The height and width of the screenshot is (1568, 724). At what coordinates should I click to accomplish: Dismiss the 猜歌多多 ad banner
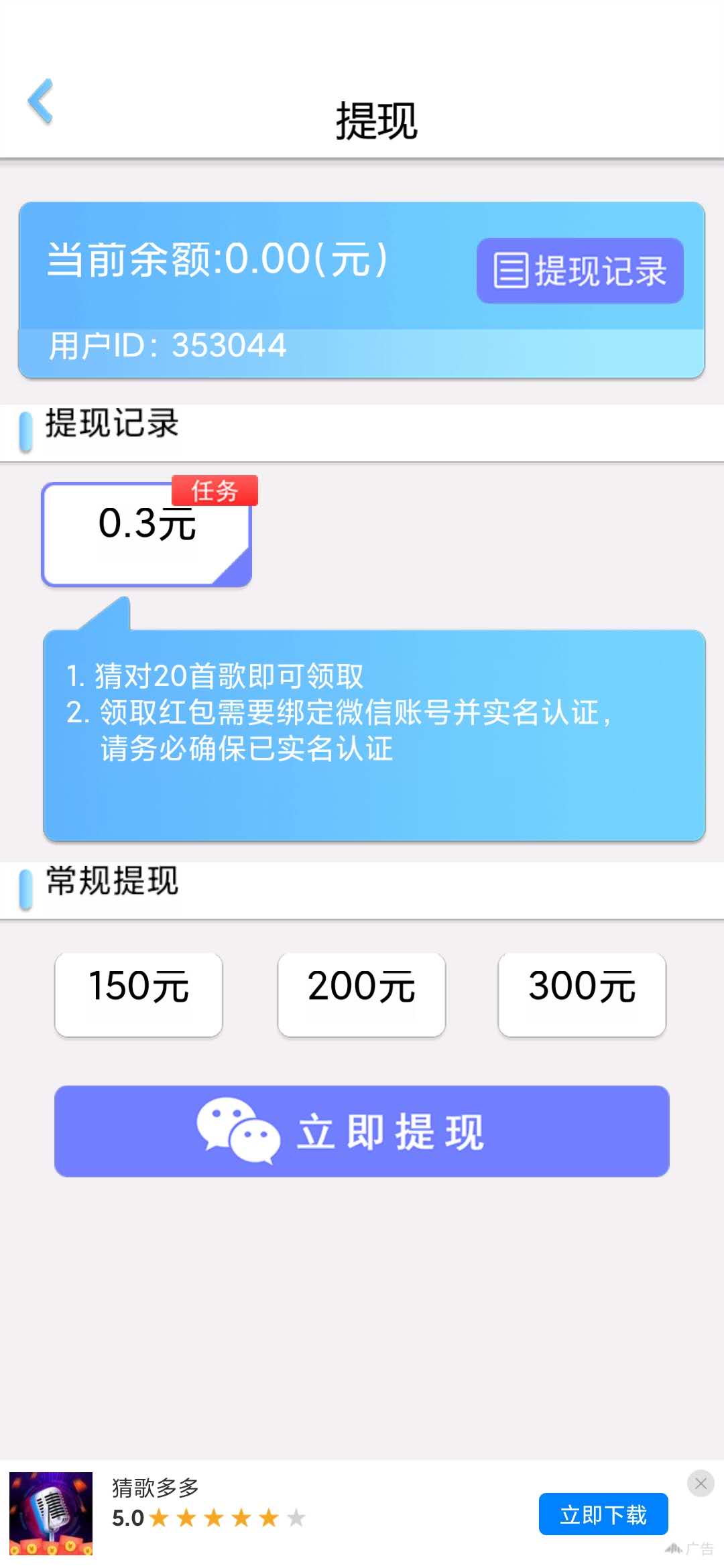(x=701, y=1484)
